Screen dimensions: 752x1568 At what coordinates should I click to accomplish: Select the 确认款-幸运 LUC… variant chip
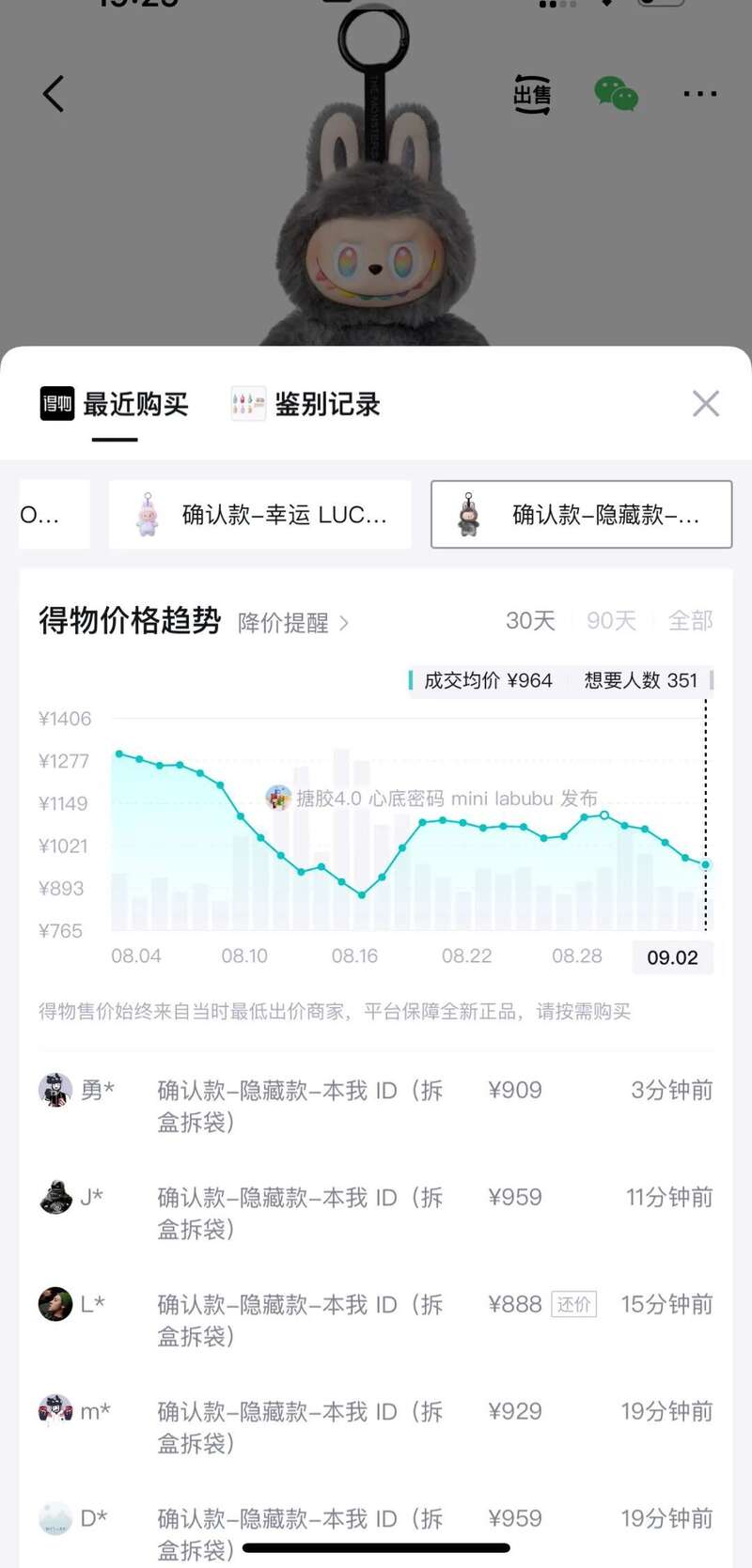point(260,515)
